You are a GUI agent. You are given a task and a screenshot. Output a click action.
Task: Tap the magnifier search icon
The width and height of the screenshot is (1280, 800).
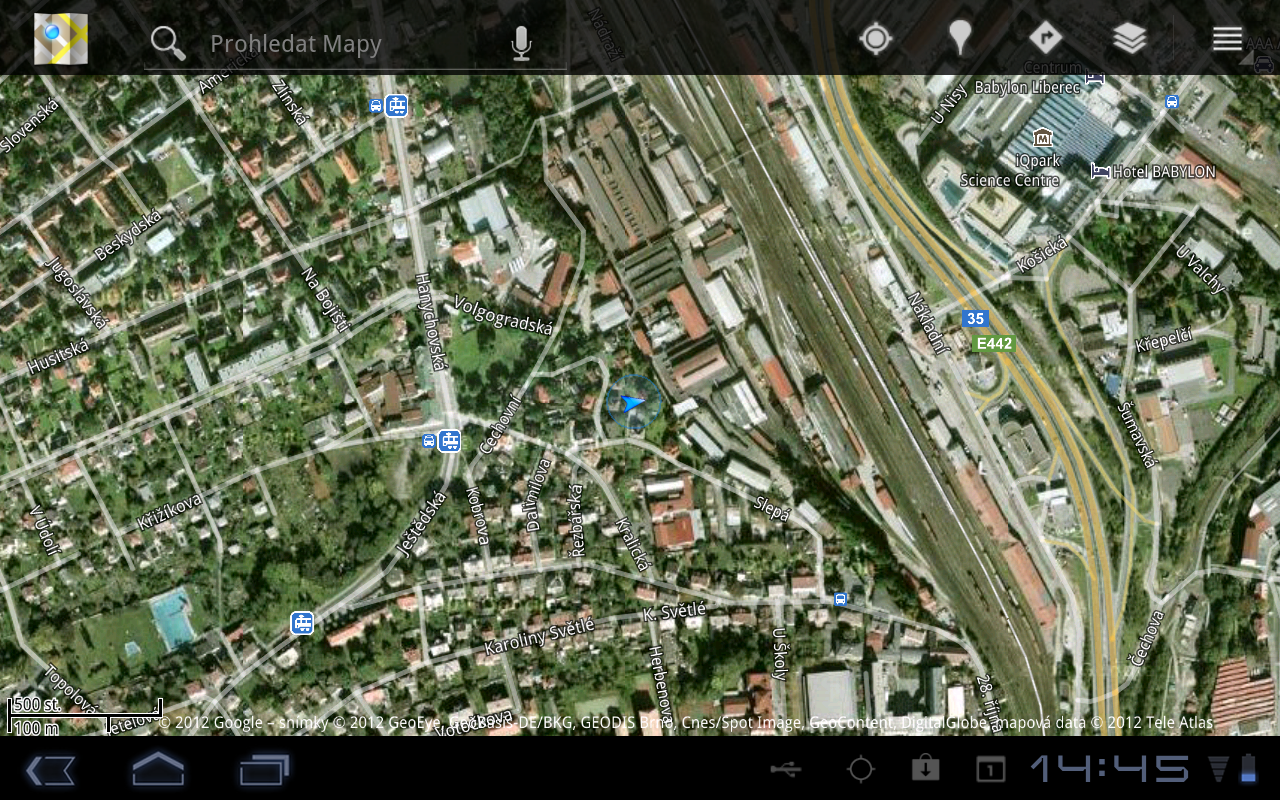click(x=168, y=43)
